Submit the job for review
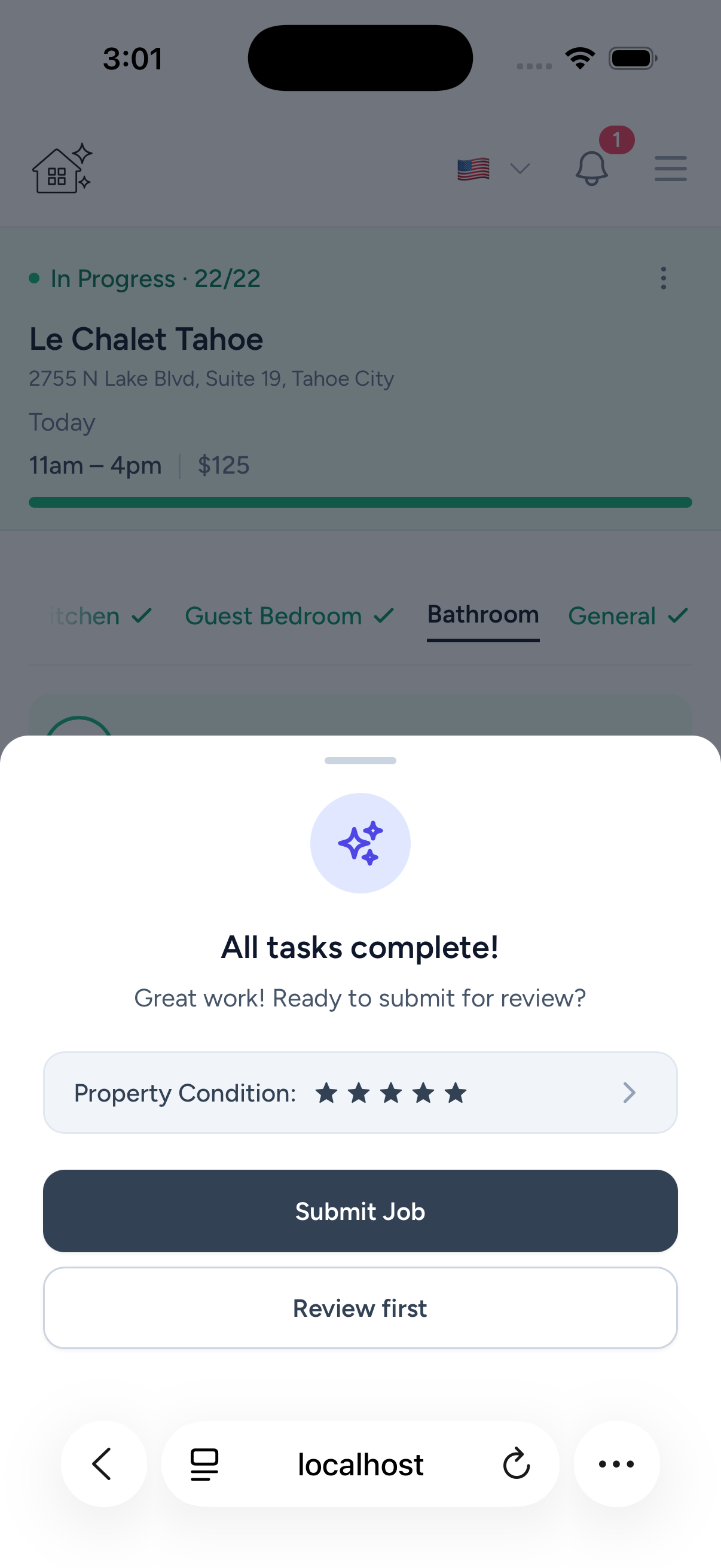The width and height of the screenshot is (721, 1568). pyautogui.click(x=360, y=1211)
